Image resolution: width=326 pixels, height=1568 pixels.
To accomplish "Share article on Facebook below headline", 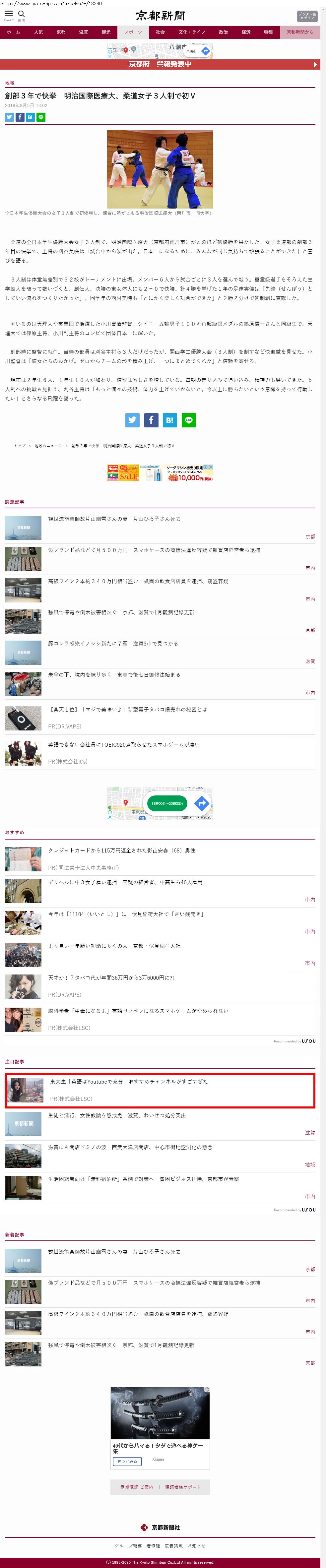I will 20,117.
